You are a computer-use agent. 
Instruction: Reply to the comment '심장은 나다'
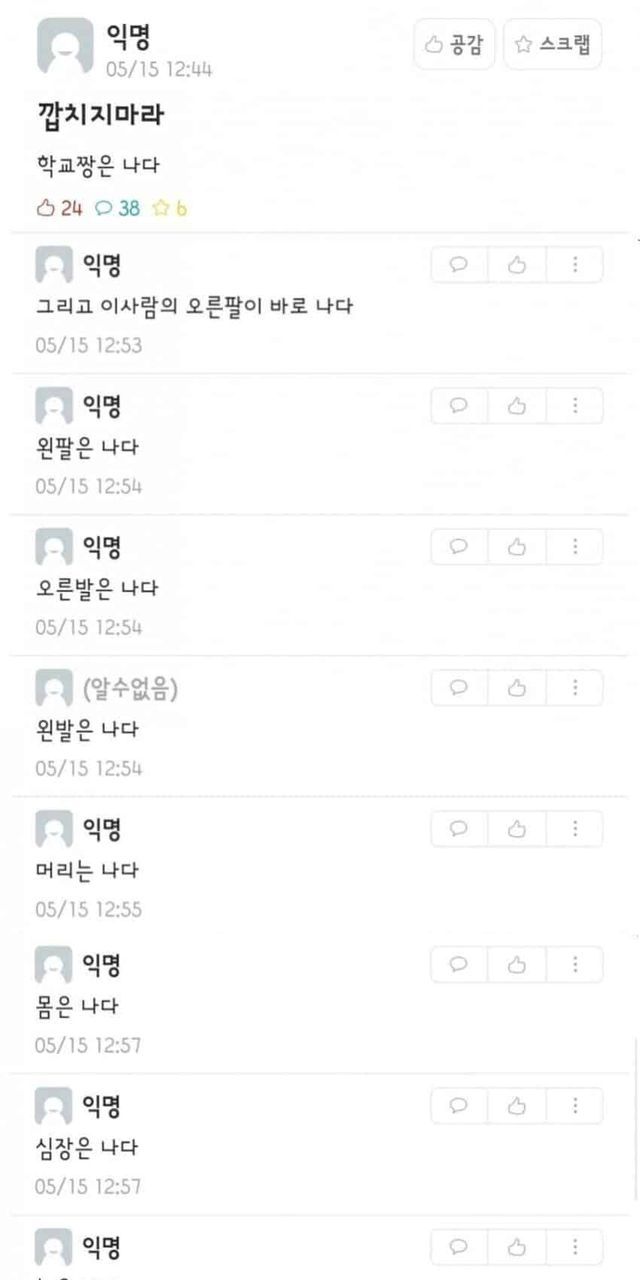click(460, 1106)
